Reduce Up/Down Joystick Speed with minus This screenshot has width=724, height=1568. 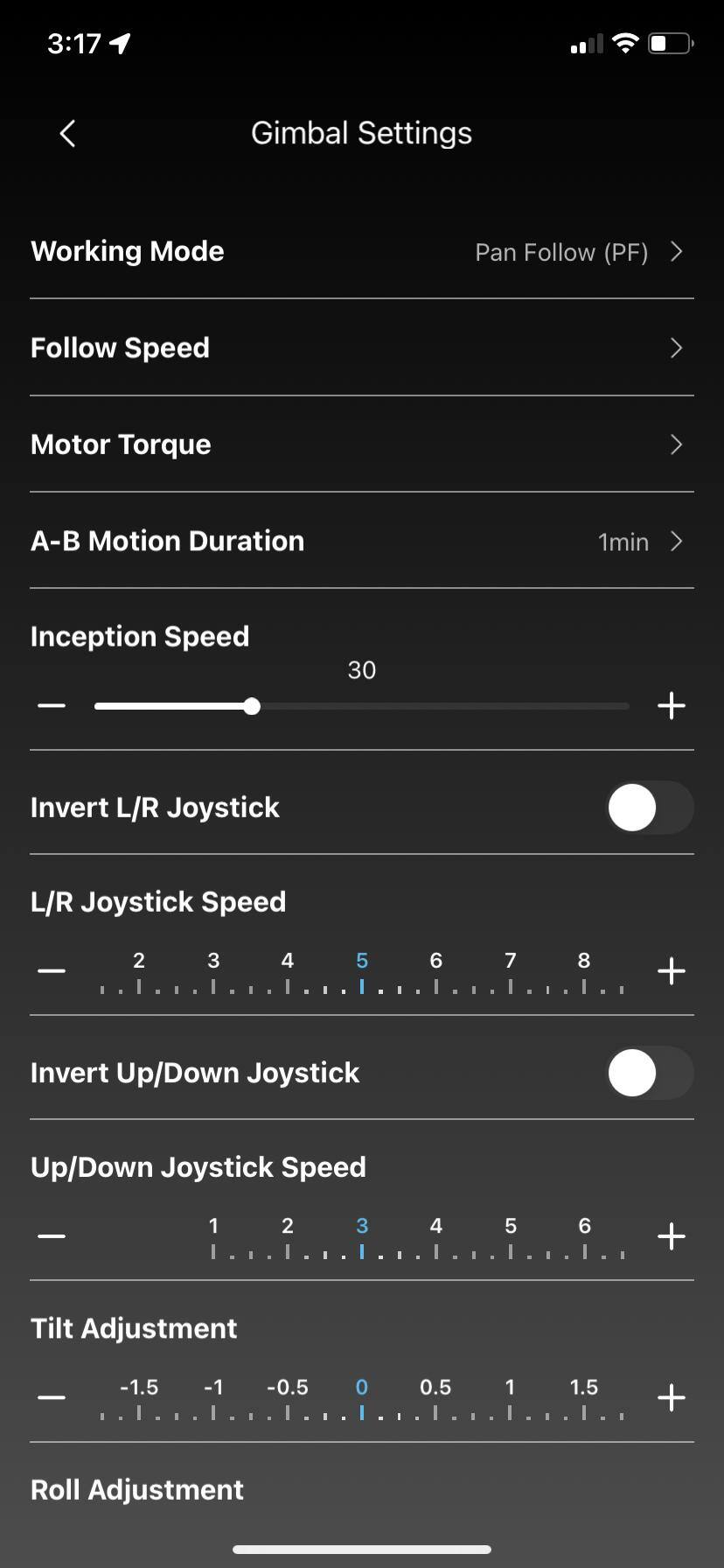point(52,1236)
